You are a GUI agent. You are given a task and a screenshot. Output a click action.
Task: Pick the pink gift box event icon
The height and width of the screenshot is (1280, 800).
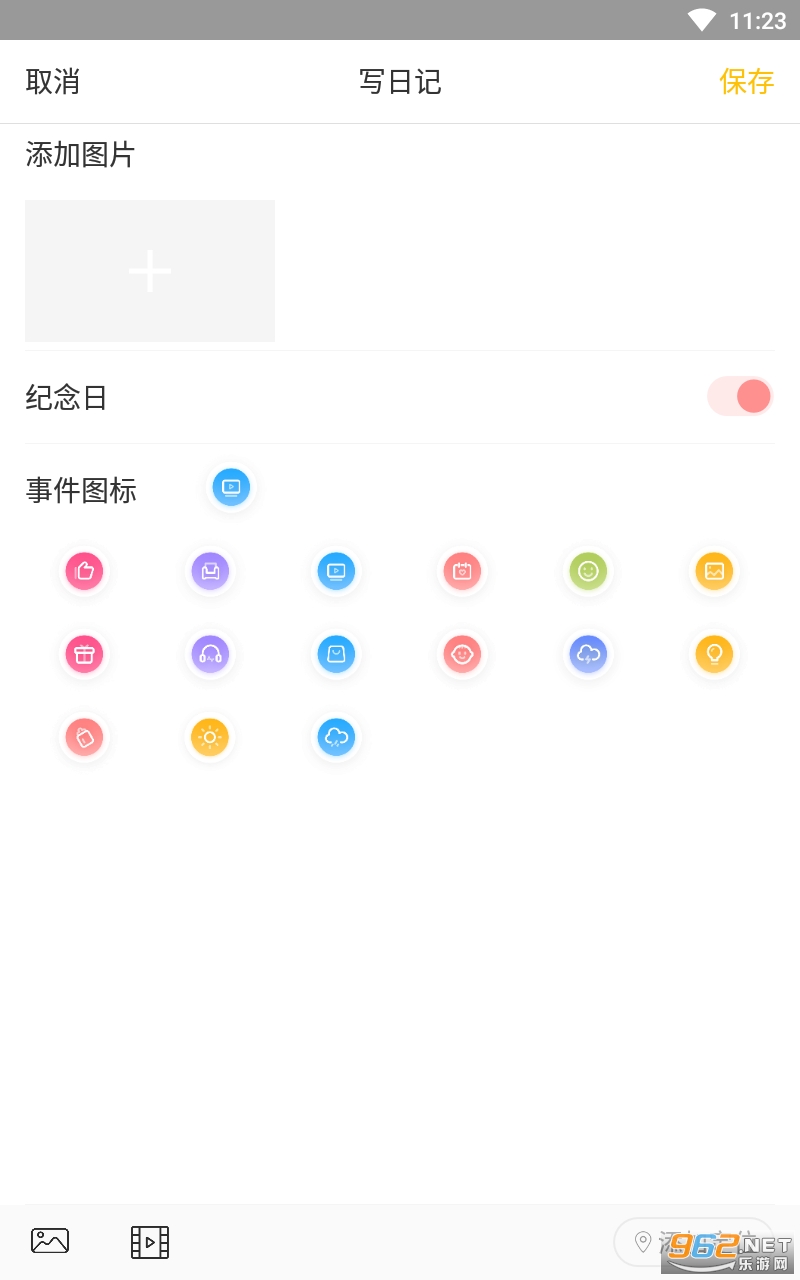pos(84,654)
